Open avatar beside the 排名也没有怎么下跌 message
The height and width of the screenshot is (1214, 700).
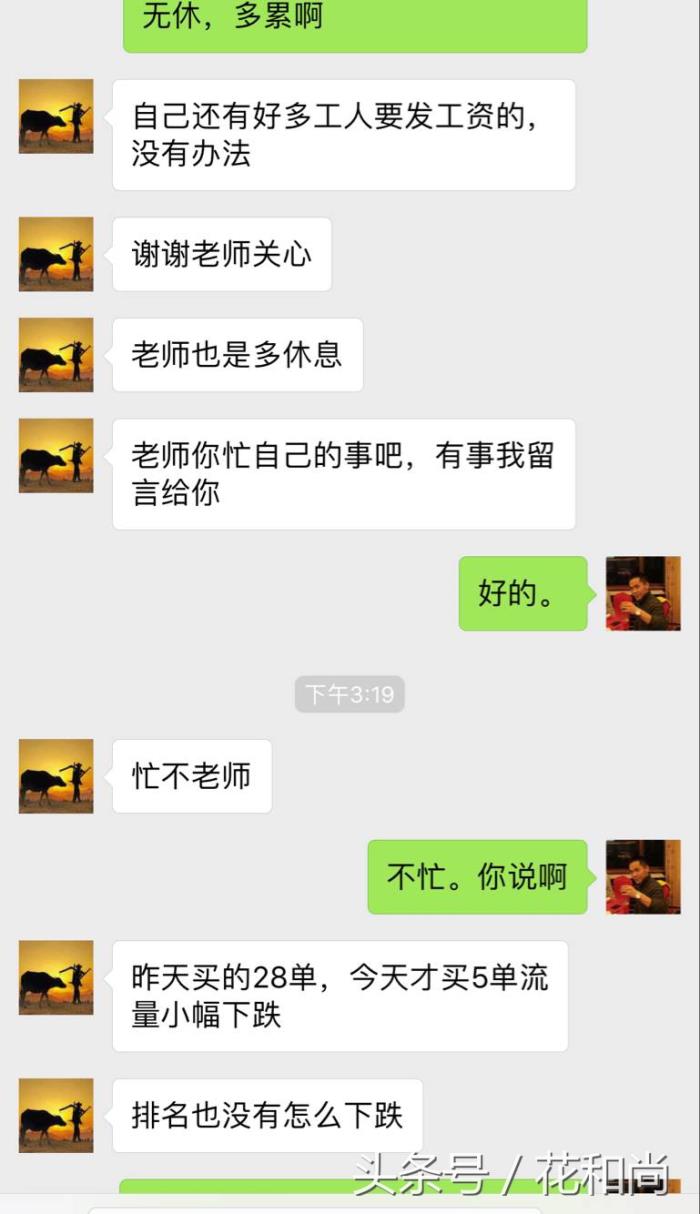coord(56,1115)
